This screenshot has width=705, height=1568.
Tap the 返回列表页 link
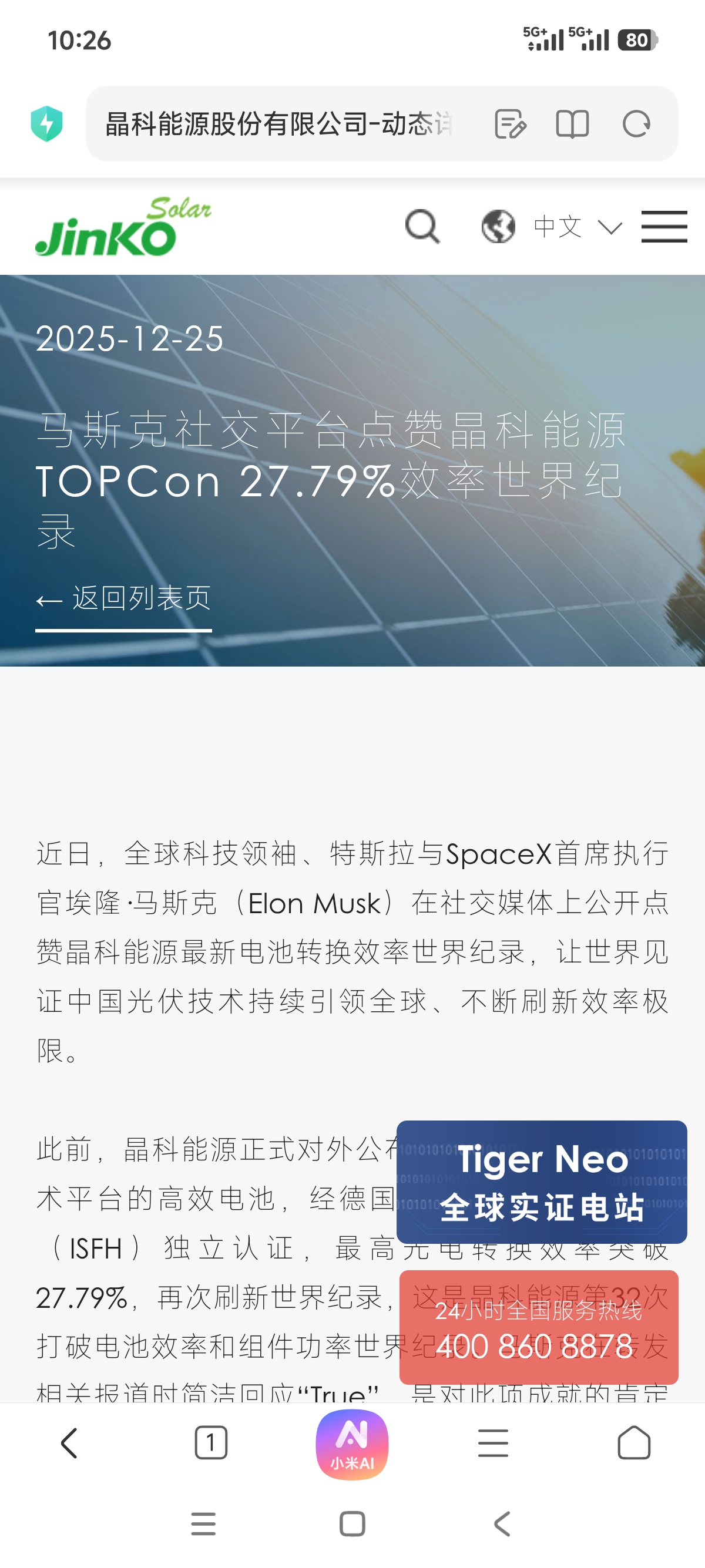click(x=123, y=599)
